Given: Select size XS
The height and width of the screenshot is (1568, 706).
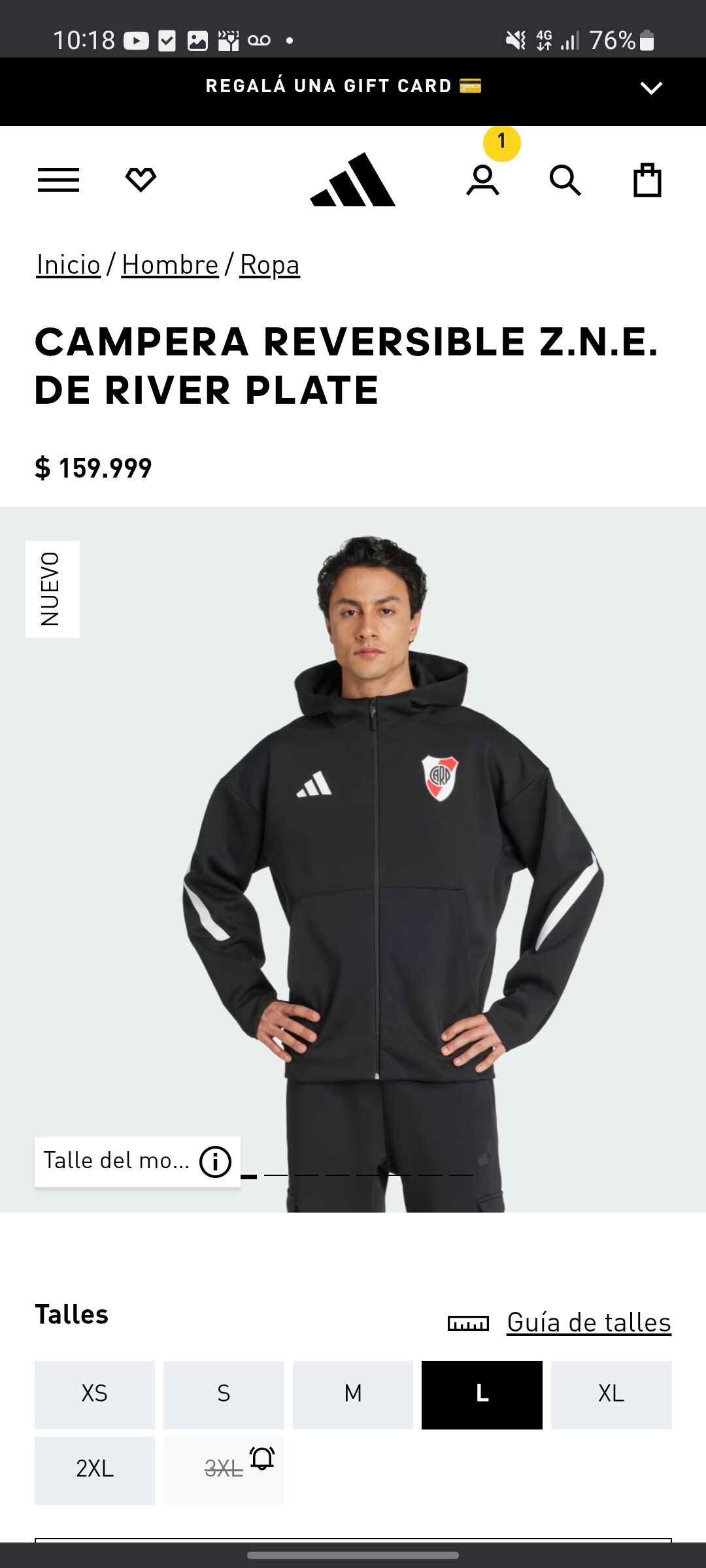Looking at the screenshot, I should pos(95,1394).
